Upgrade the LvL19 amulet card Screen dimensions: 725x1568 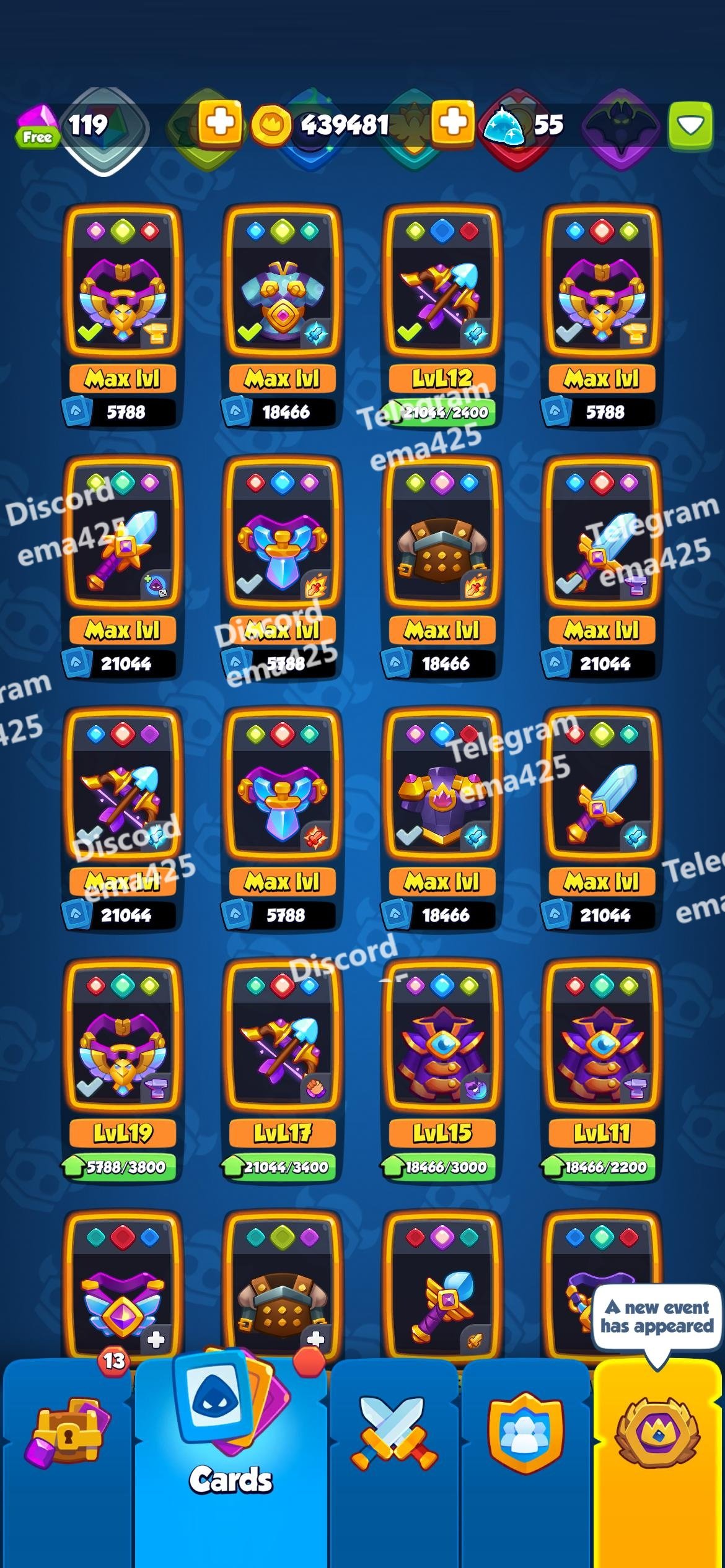coord(122,1167)
